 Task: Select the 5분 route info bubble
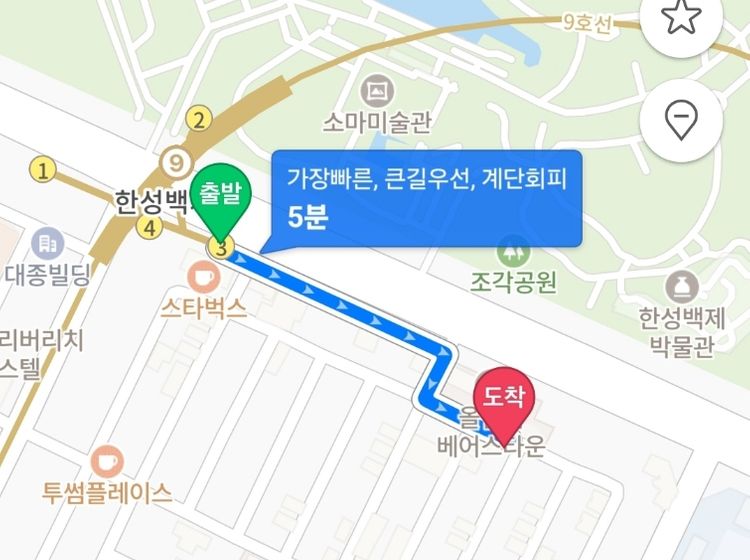point(428,200)
